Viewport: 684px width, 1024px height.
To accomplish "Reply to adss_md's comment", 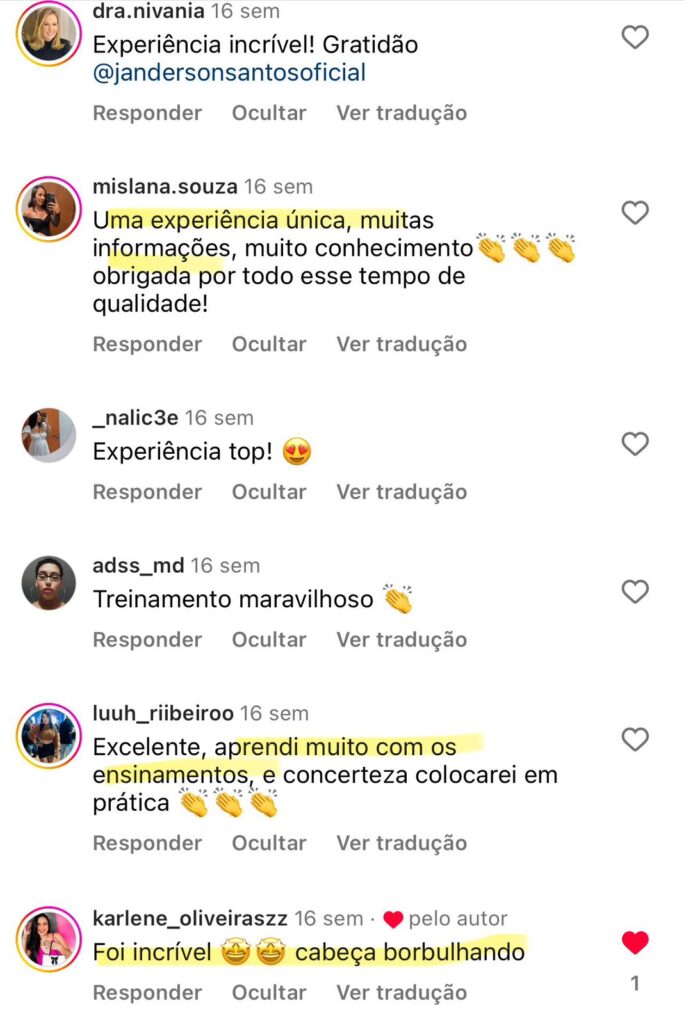I will (147, 640).
